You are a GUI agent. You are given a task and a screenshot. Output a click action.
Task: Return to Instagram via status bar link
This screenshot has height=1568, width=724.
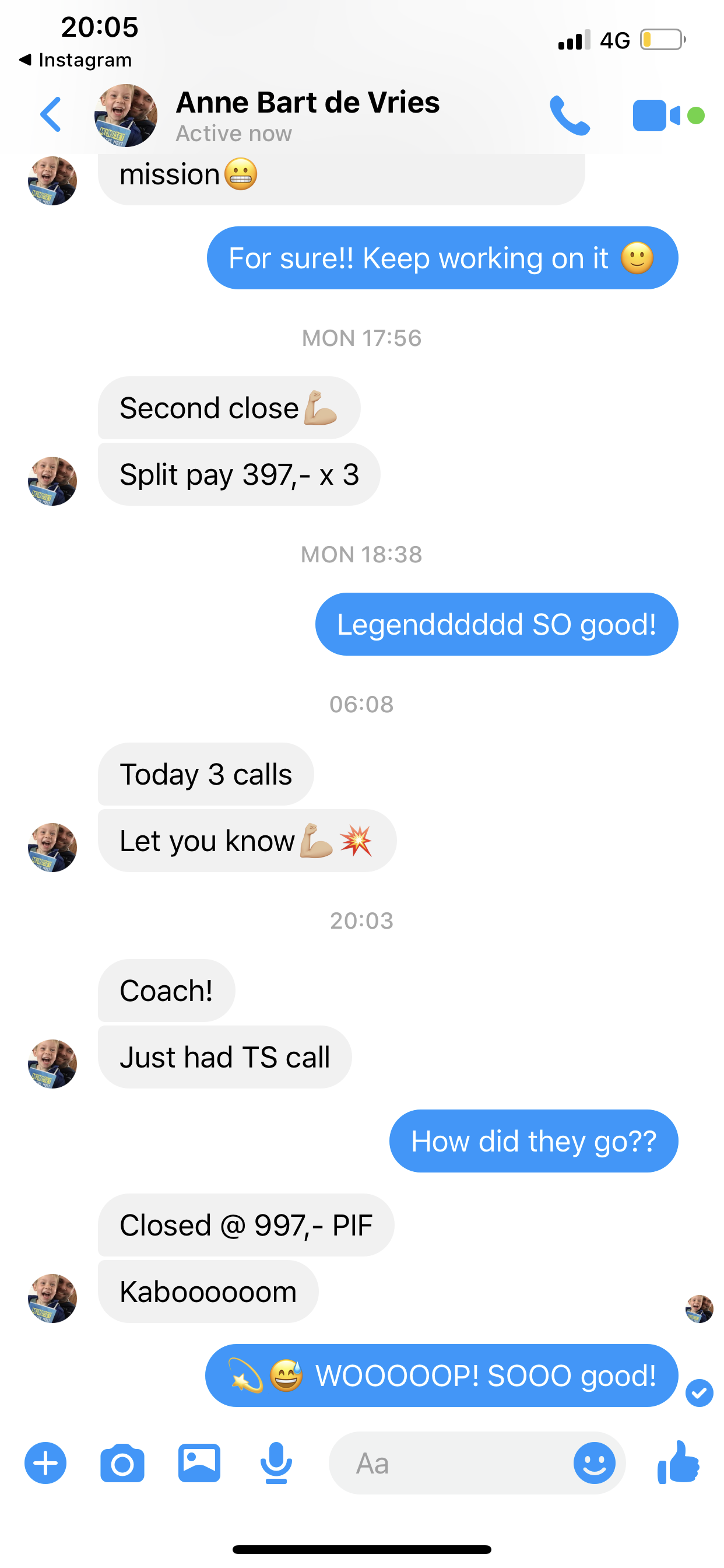[76, 60]
